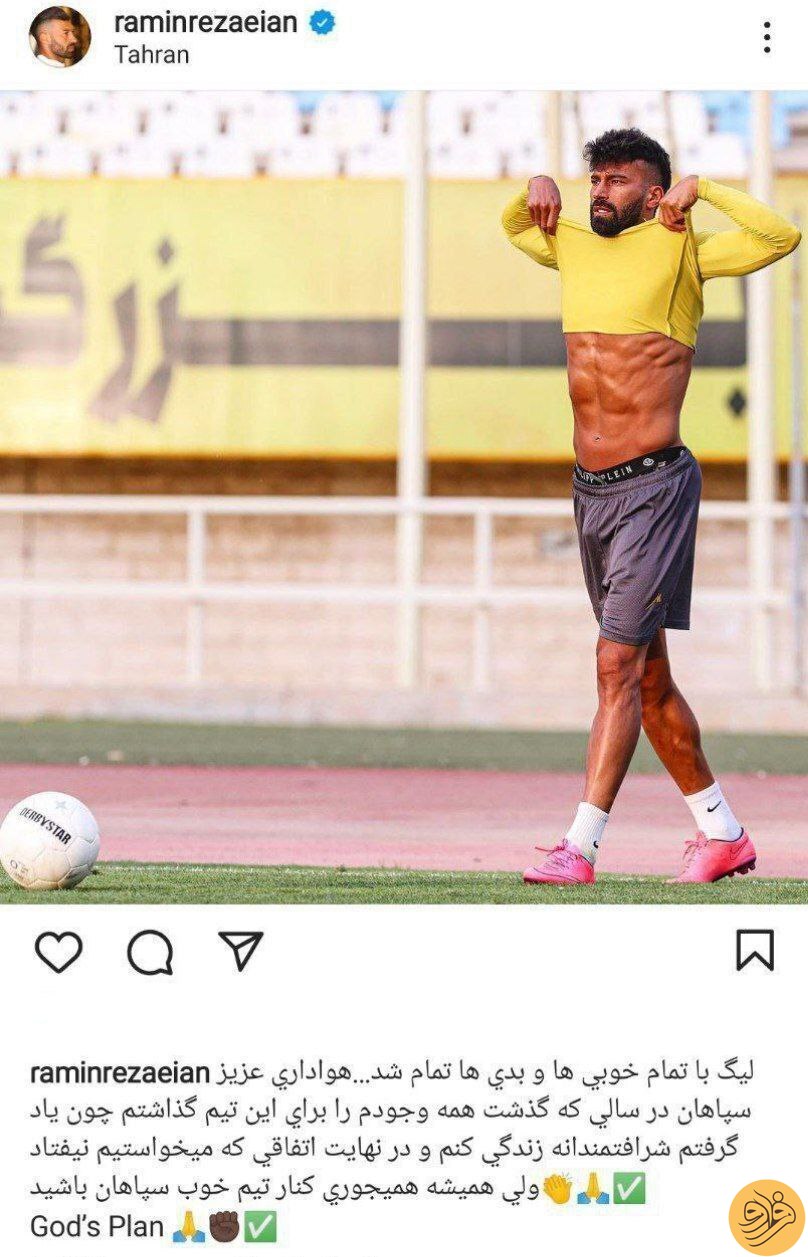Open the Tahran location tag
Screen dimensions: 808x1257
(151, 54)
